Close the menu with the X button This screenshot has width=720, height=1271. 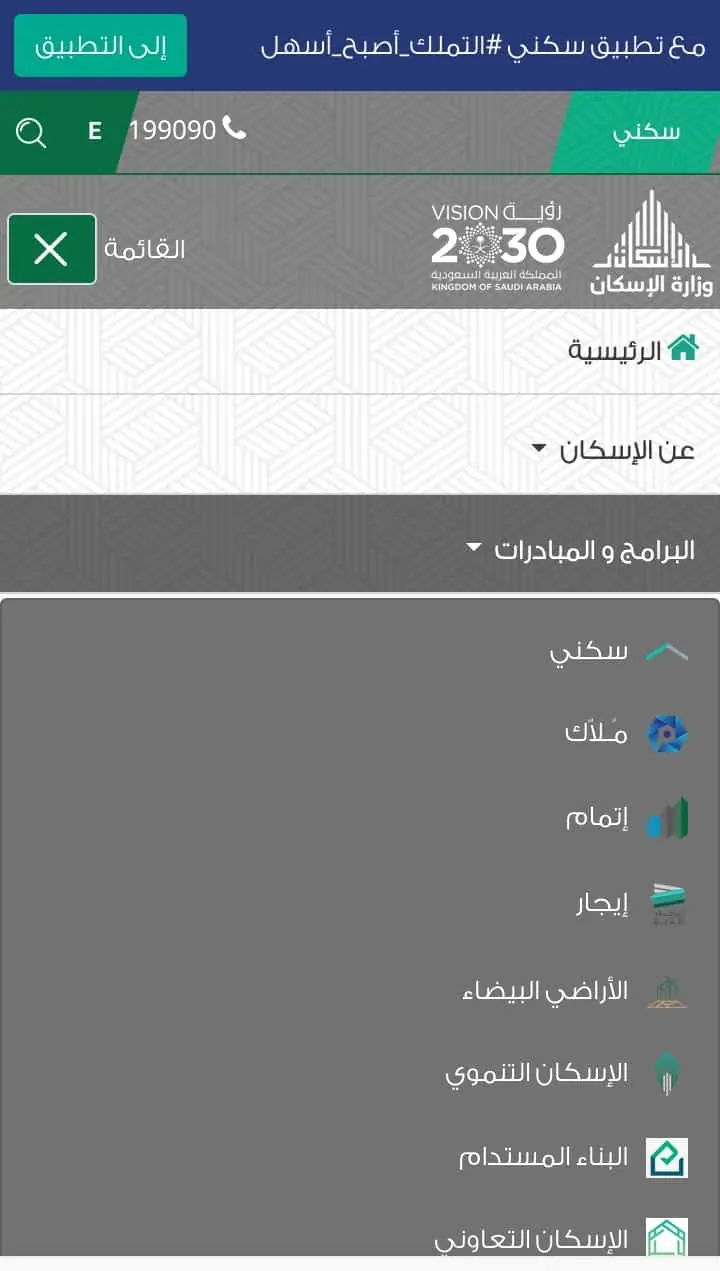pos(52,249)
